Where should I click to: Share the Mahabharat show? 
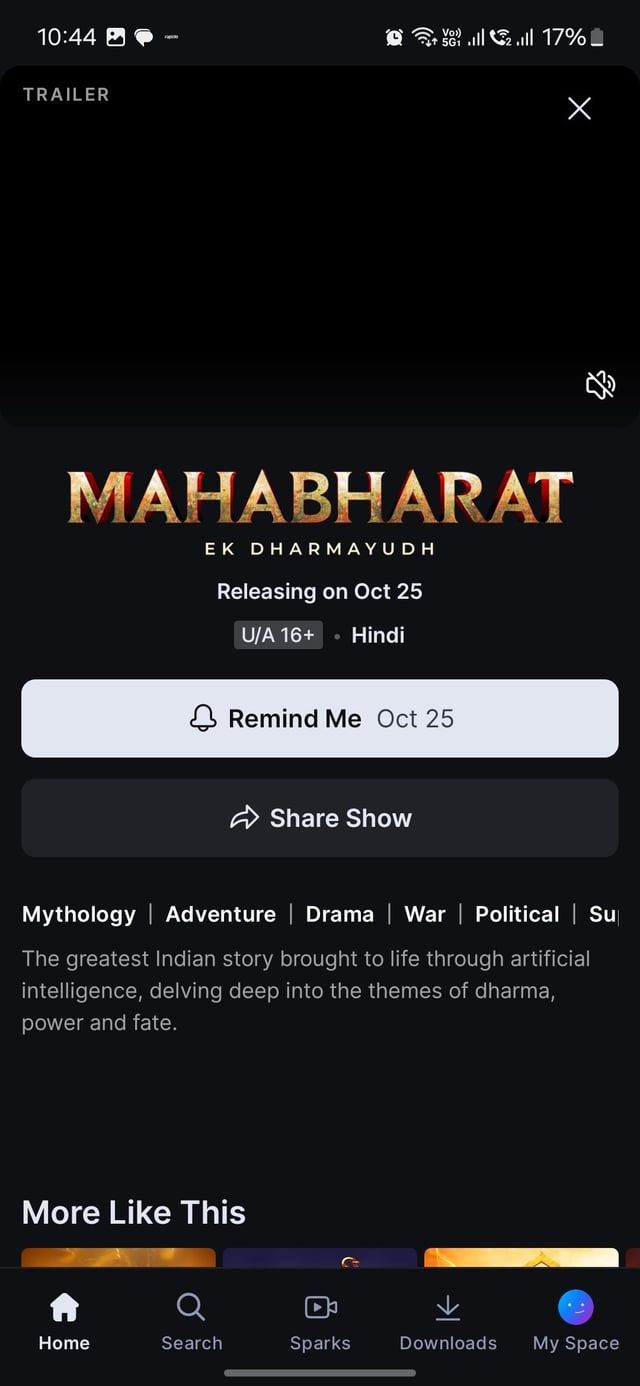click(320, 818)
